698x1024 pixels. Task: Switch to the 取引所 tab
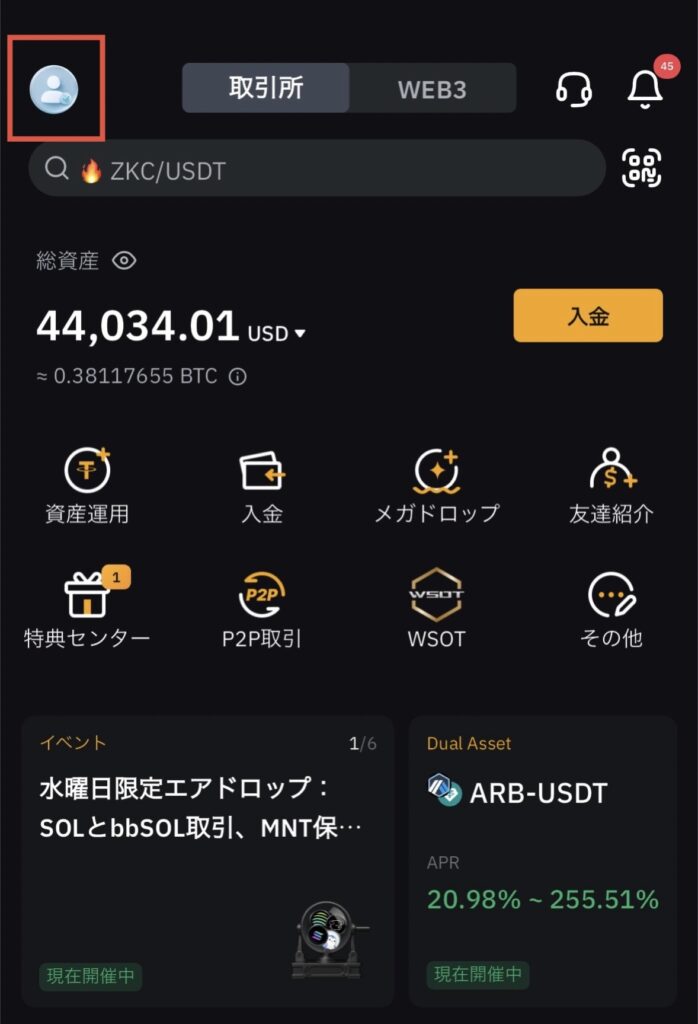266,88
